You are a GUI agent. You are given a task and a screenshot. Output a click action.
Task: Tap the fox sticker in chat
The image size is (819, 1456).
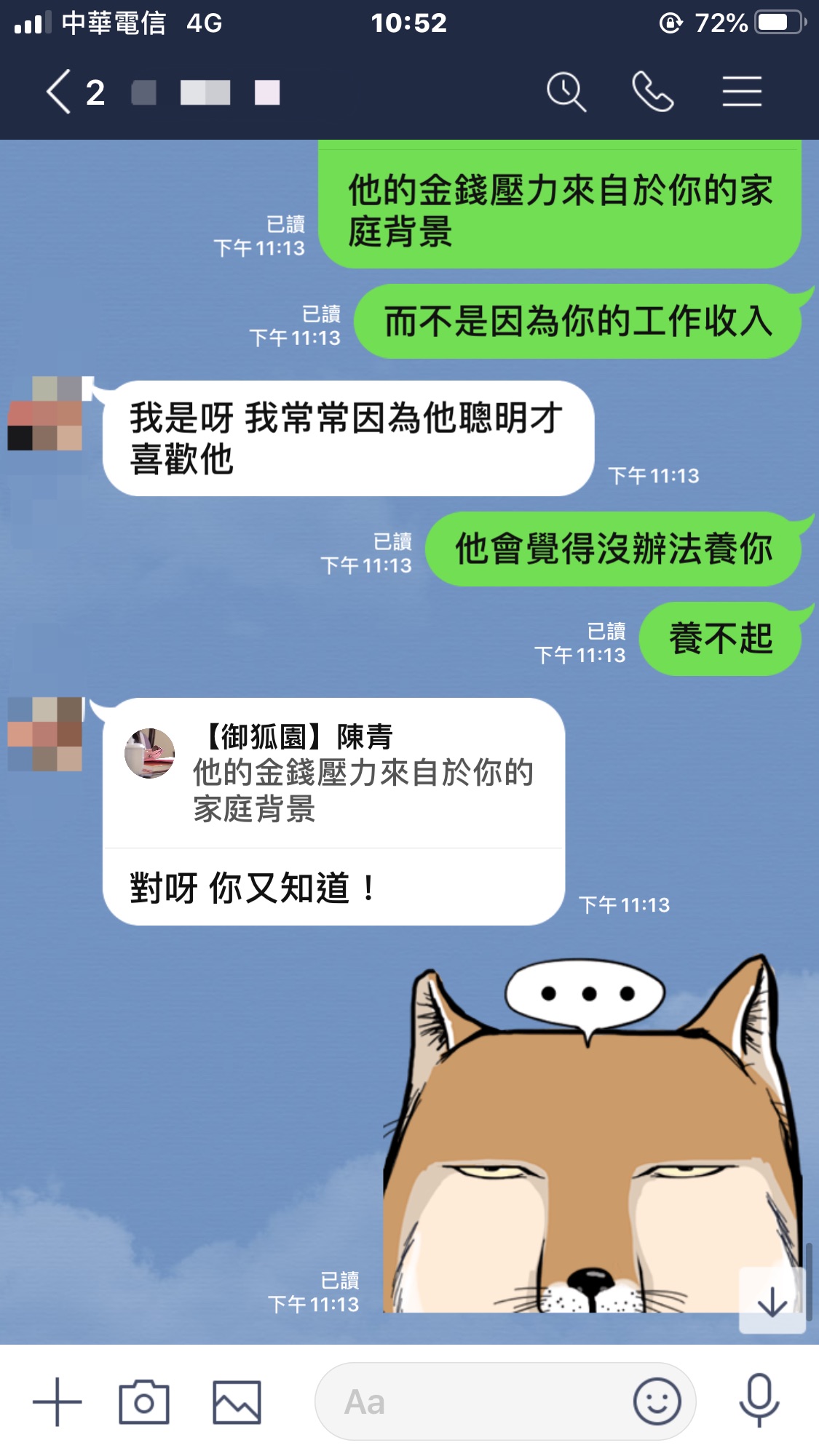tap(591, 1135)
